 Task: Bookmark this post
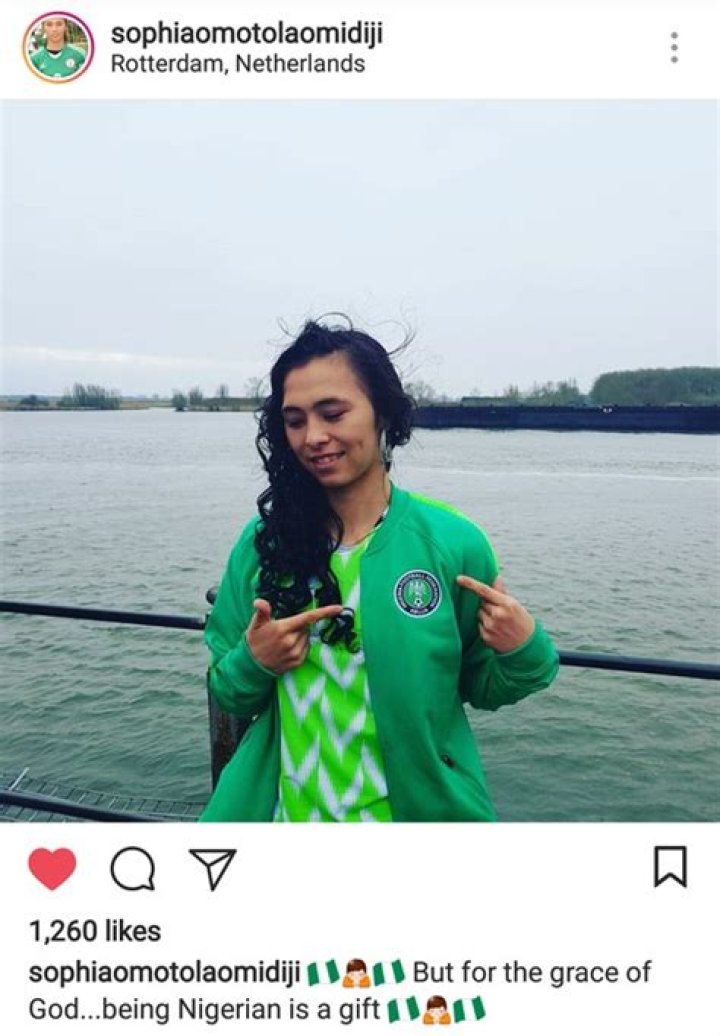[670, 867]
